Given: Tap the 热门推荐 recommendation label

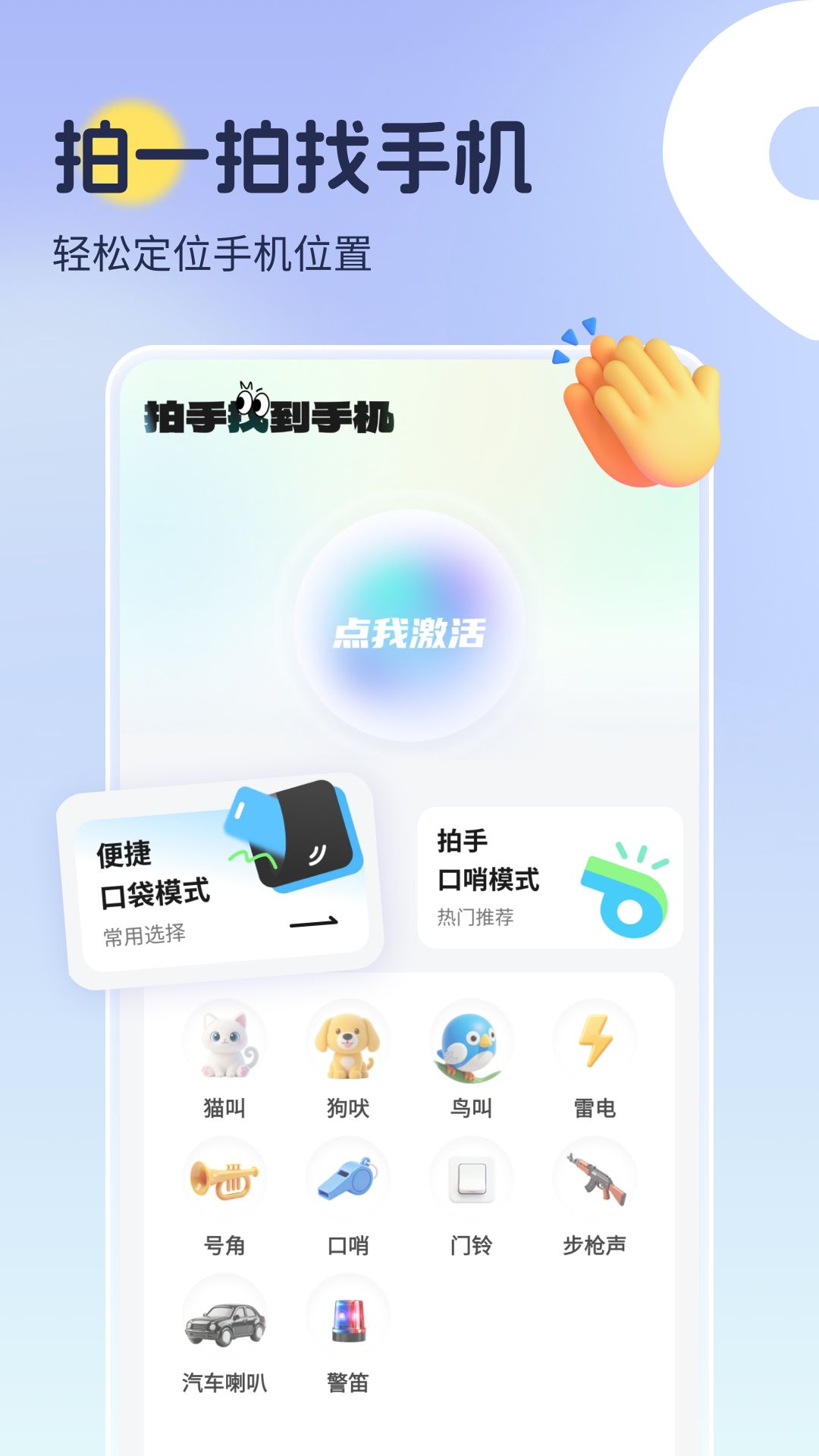Looking at the screenshot, I should pos(476,916).
